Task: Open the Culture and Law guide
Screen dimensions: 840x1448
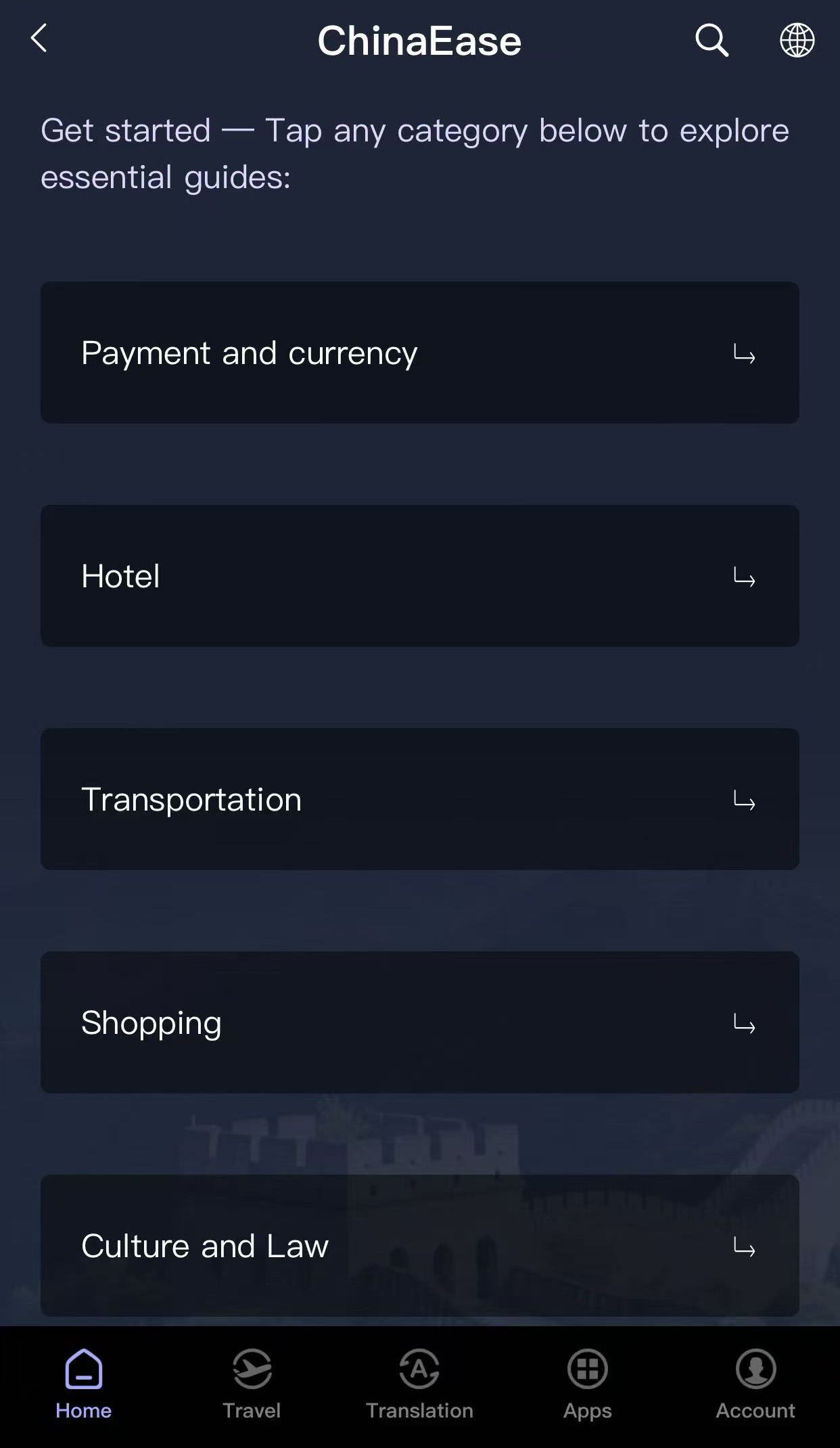Action: 419,1245
